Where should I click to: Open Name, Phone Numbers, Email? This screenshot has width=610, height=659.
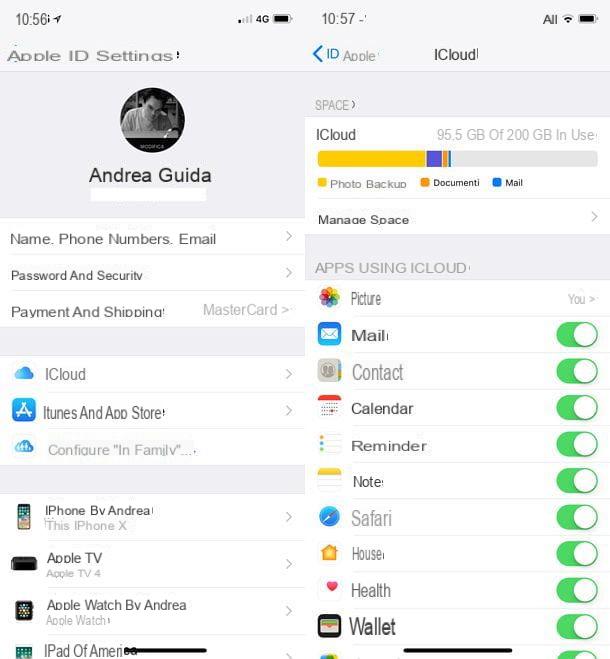pos(150,238)
